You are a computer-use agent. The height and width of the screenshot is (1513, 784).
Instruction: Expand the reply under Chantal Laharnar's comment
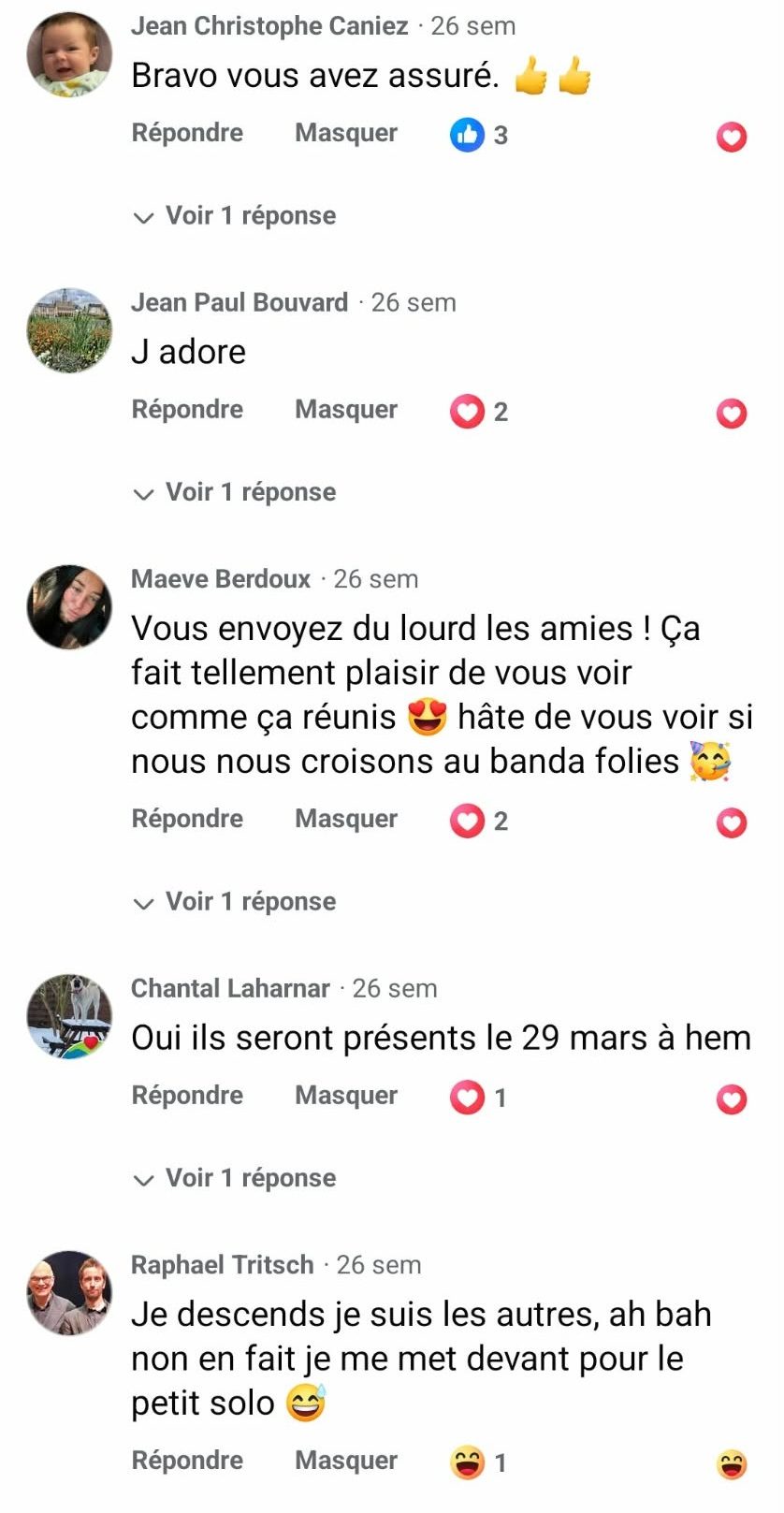[250, 1178]
